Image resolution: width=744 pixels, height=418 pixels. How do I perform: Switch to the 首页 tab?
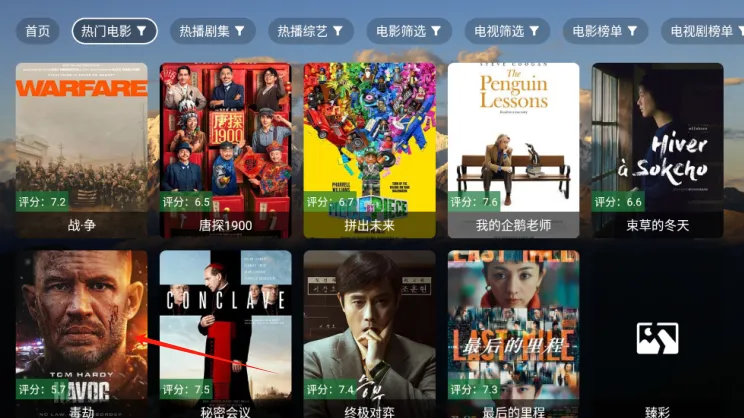[x=38, y=31]
